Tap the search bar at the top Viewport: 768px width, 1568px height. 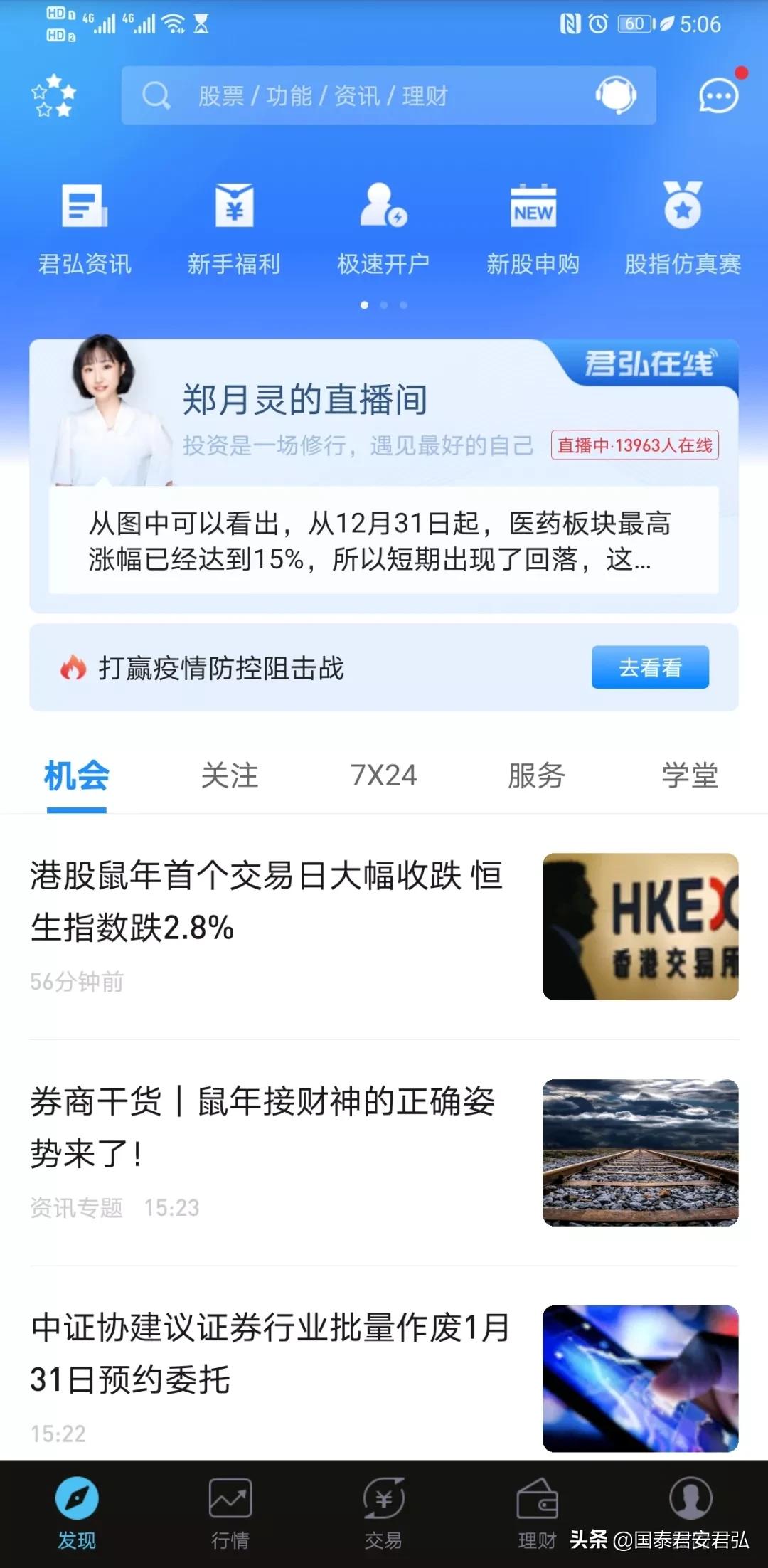391,96
